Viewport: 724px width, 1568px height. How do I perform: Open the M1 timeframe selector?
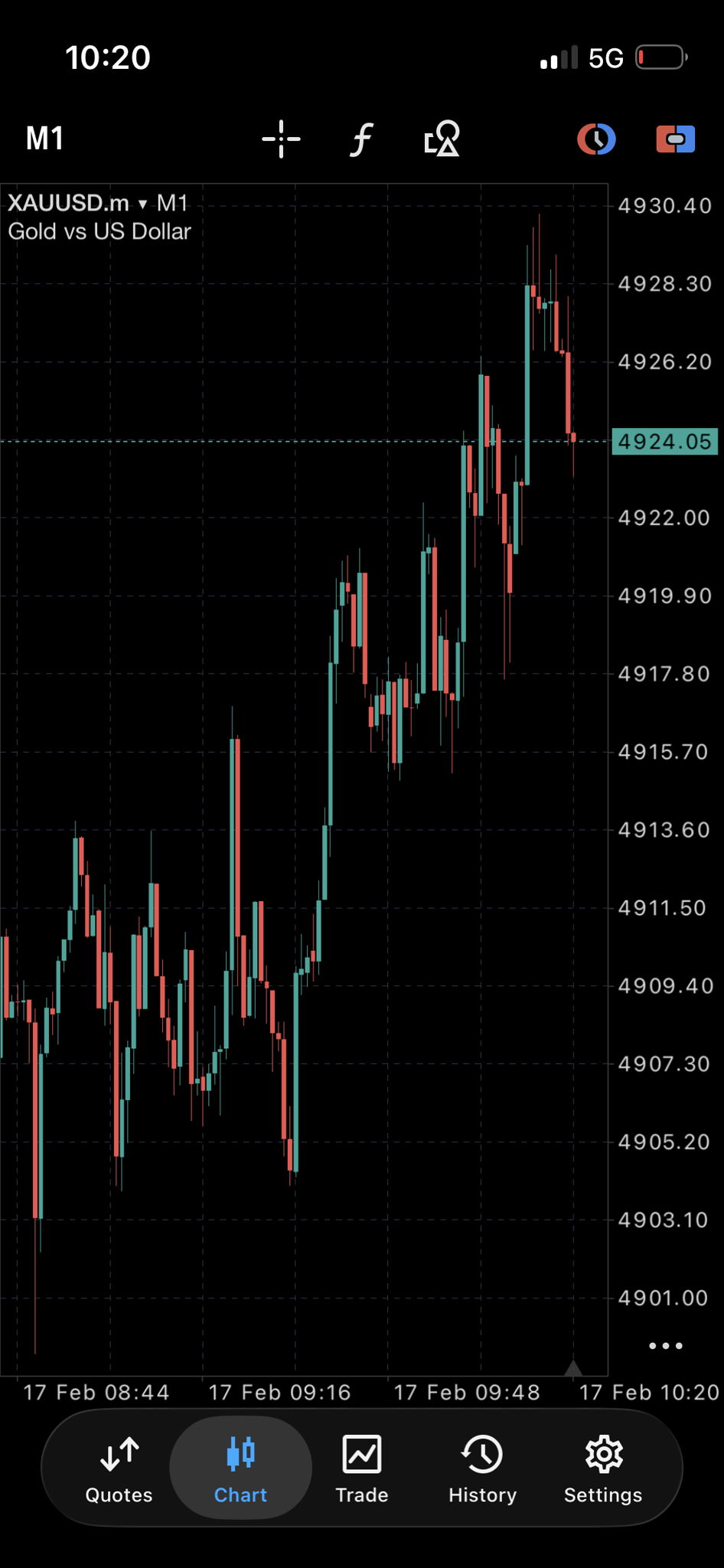(44, 139)
